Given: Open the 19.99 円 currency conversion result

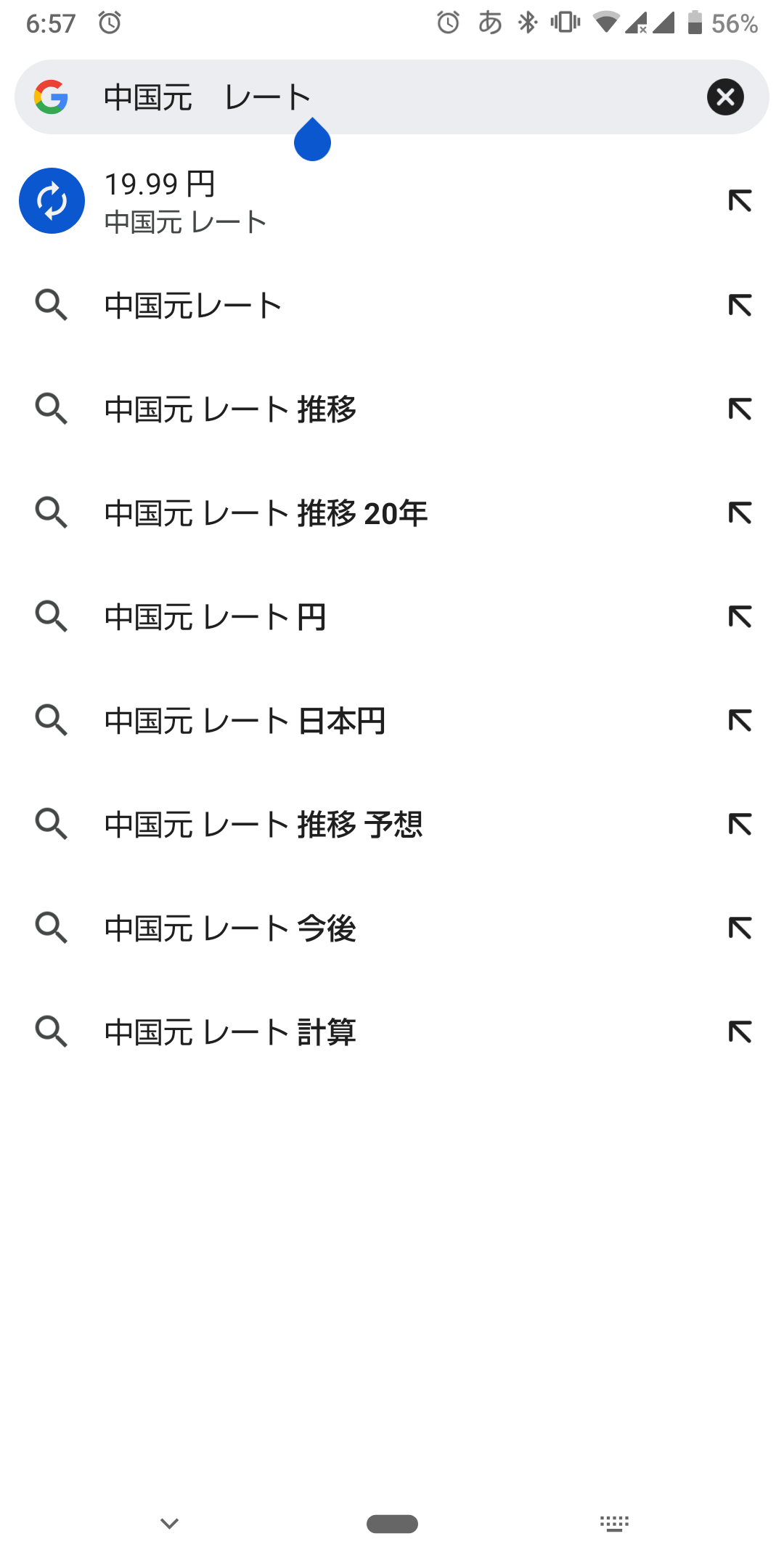Looking at the screenshot, I should click(x=392, y=201).
